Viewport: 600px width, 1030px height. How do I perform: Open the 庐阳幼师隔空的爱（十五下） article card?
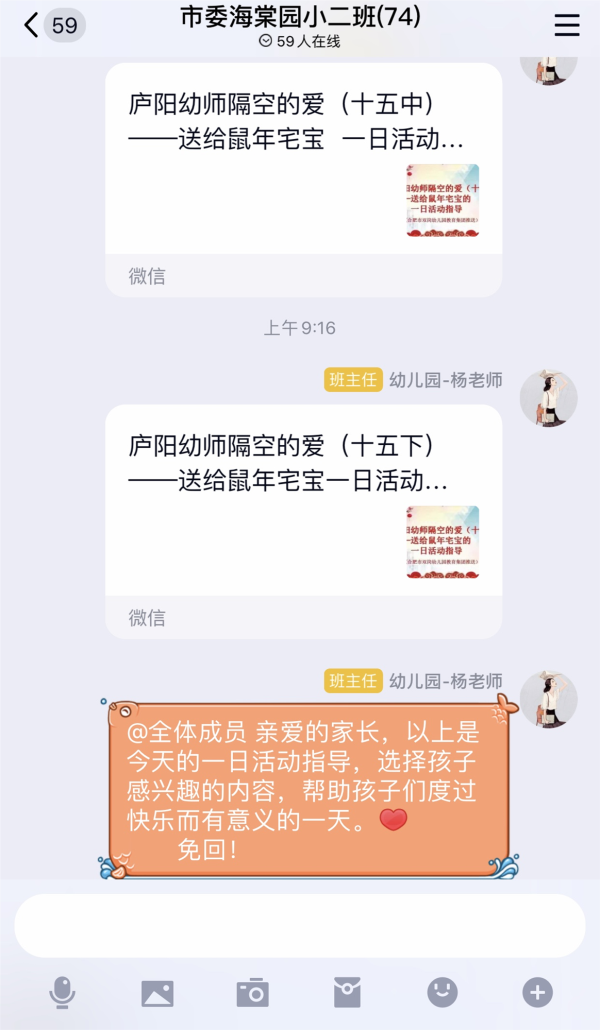tap(303, 507)
